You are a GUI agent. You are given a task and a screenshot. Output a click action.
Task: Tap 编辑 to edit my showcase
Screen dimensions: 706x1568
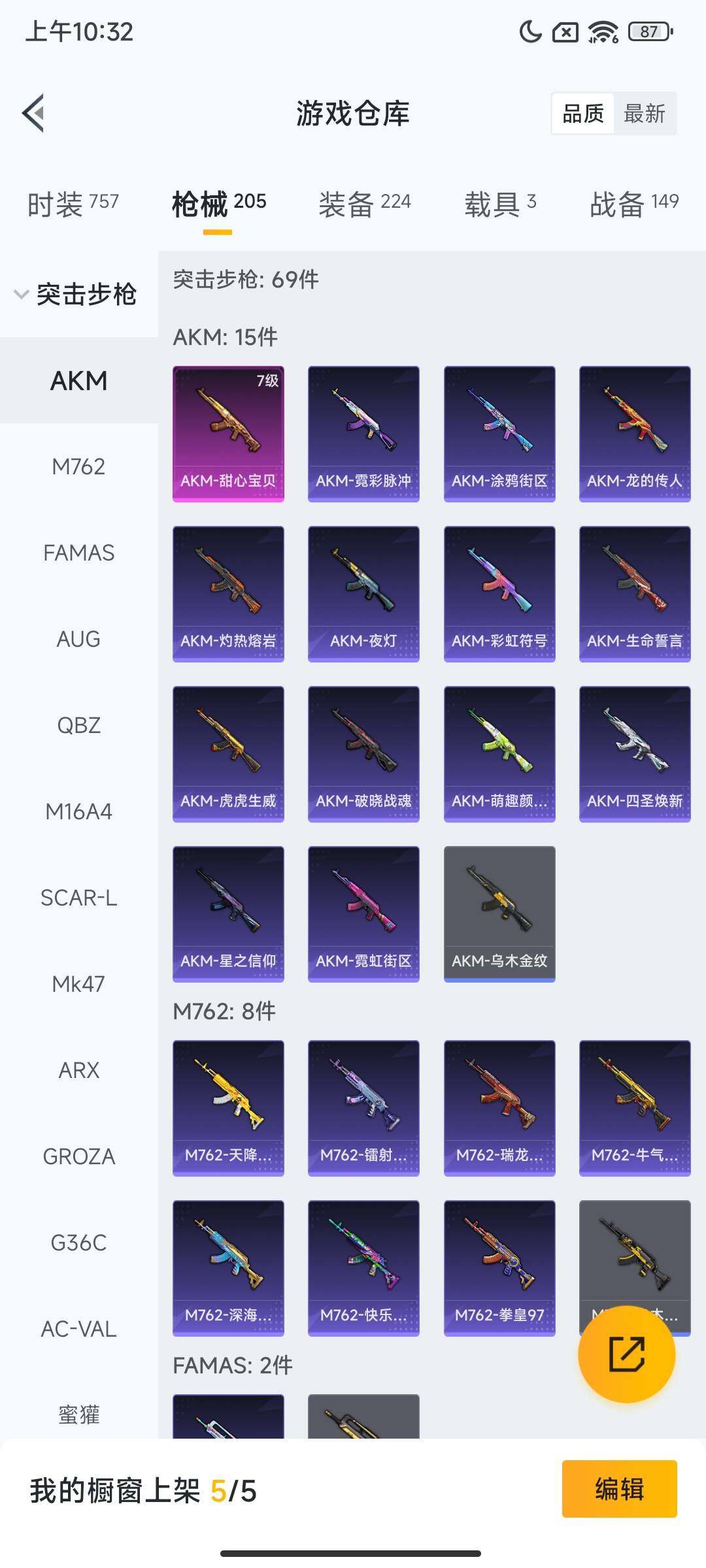(618, 1489)
